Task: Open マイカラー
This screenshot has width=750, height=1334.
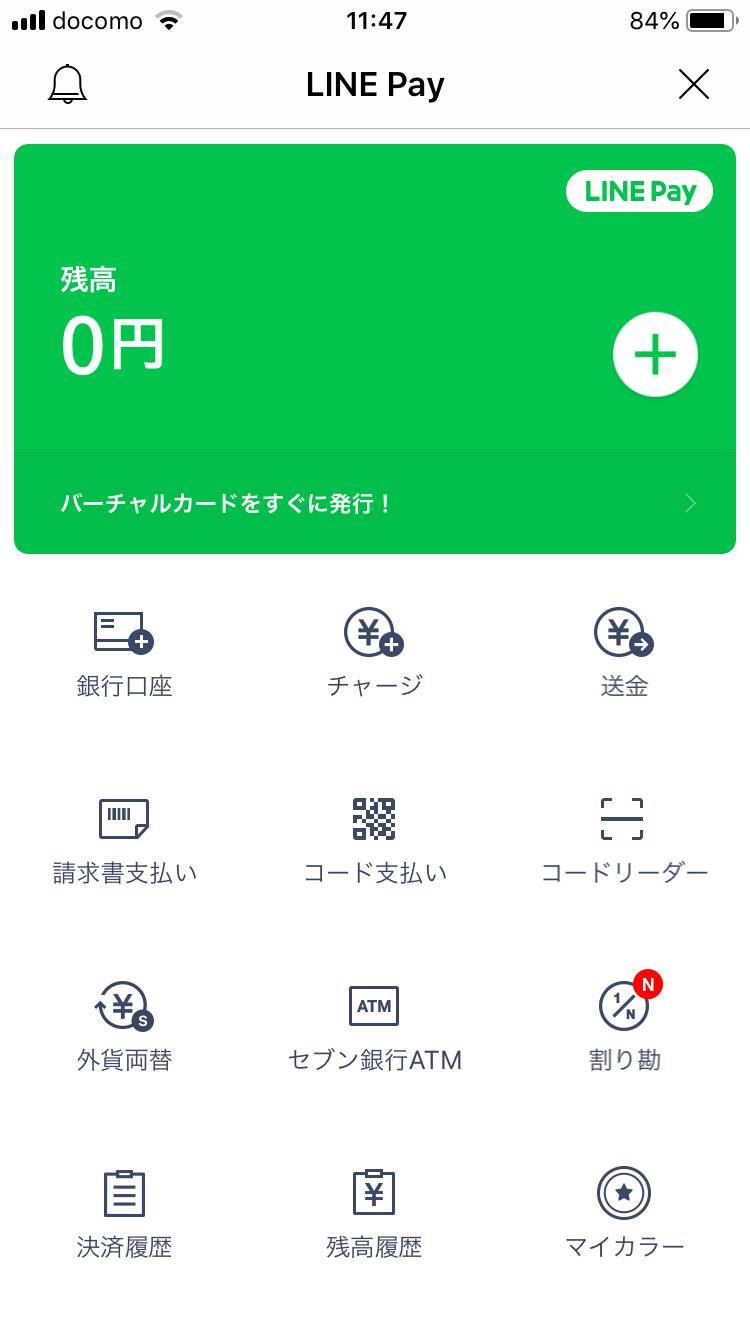Action: coord(625,1213)
